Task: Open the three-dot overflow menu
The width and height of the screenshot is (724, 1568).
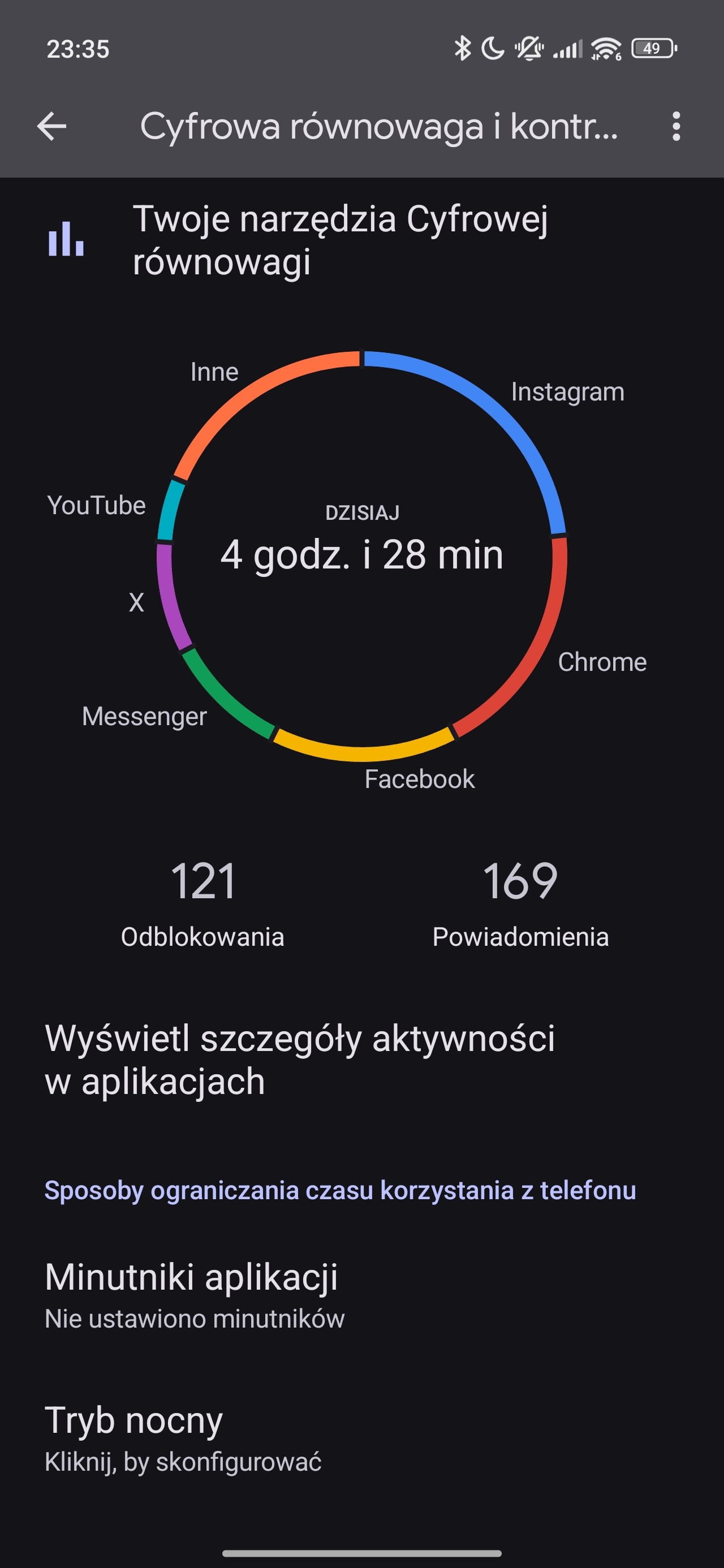Action: pyautogui.click(x=676, y=127)
